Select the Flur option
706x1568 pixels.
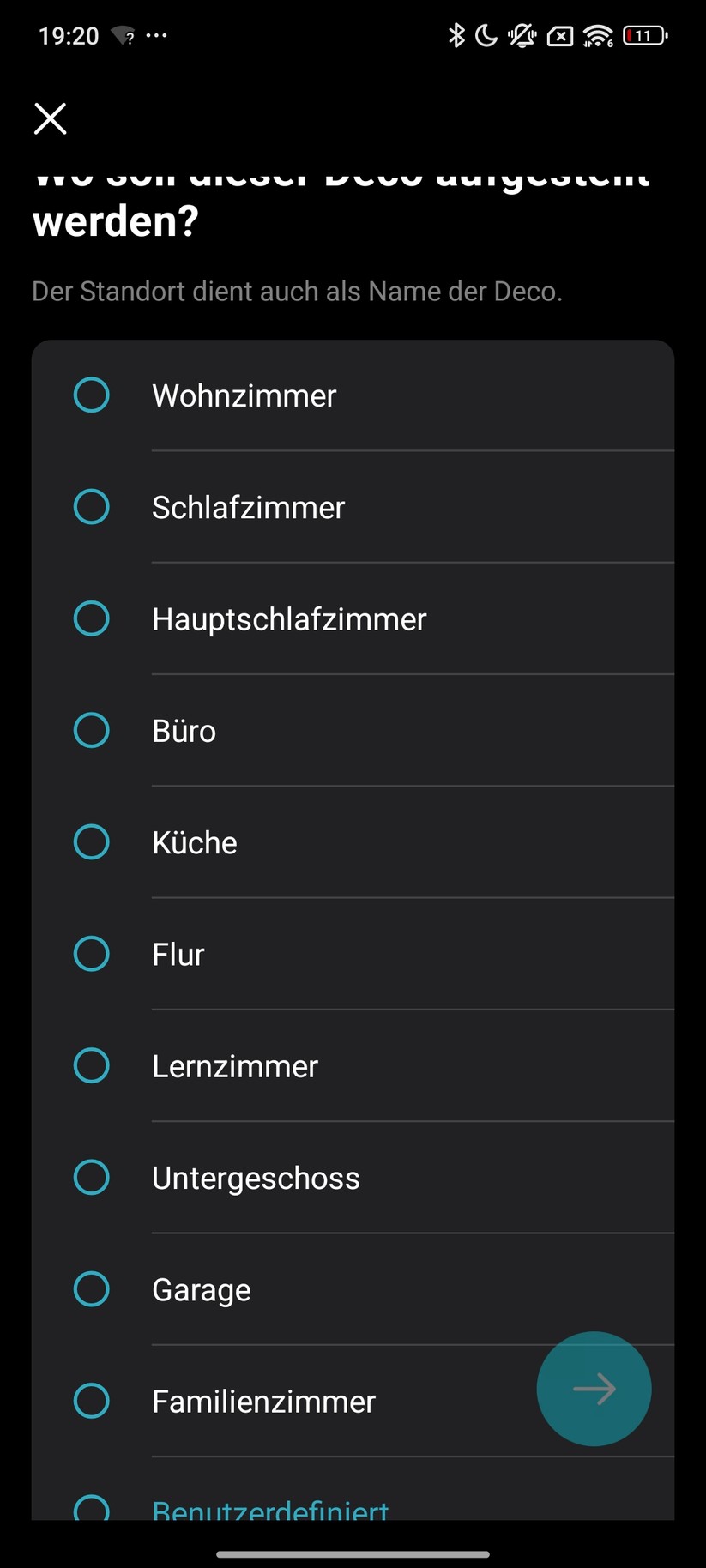tap(92, 953)
